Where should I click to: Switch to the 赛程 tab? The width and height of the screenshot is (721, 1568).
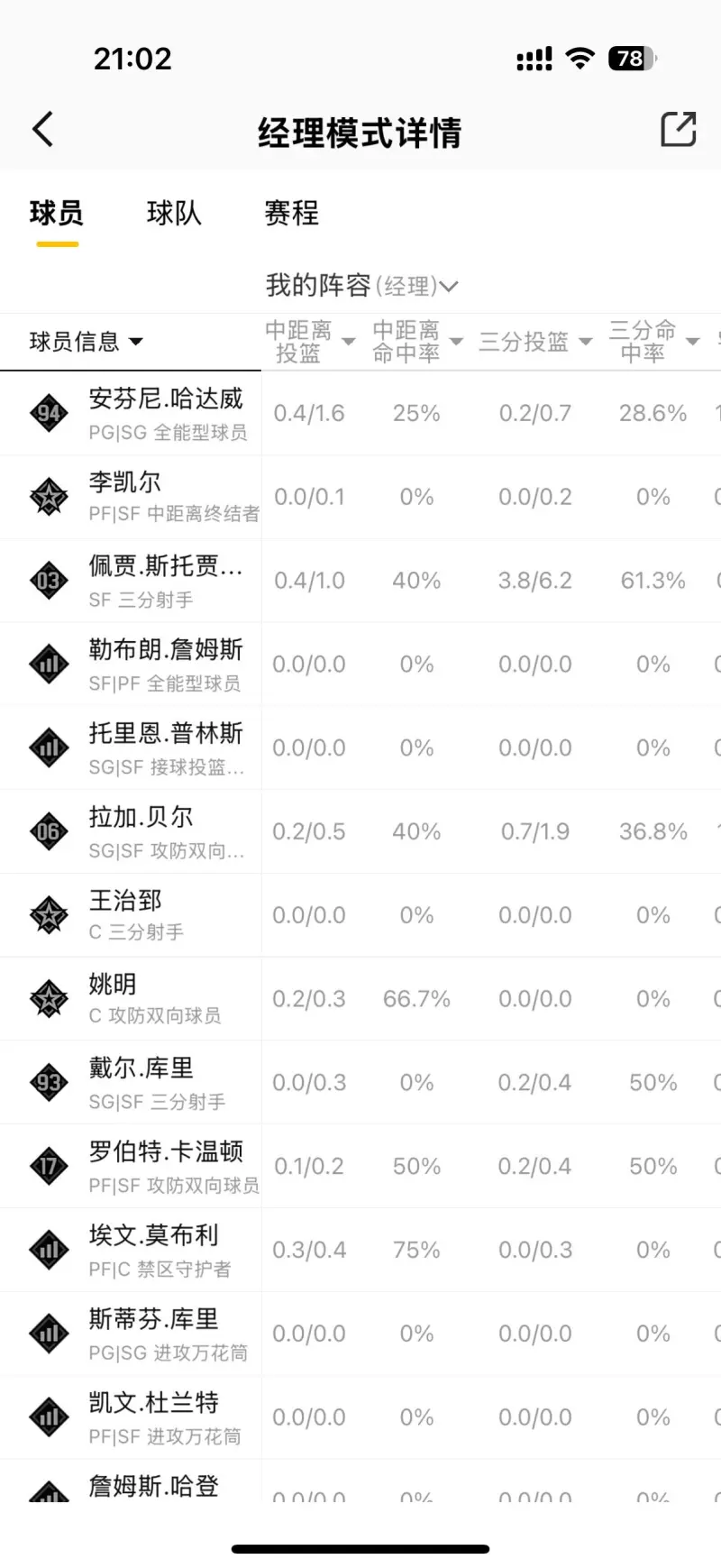pos(291,213)
